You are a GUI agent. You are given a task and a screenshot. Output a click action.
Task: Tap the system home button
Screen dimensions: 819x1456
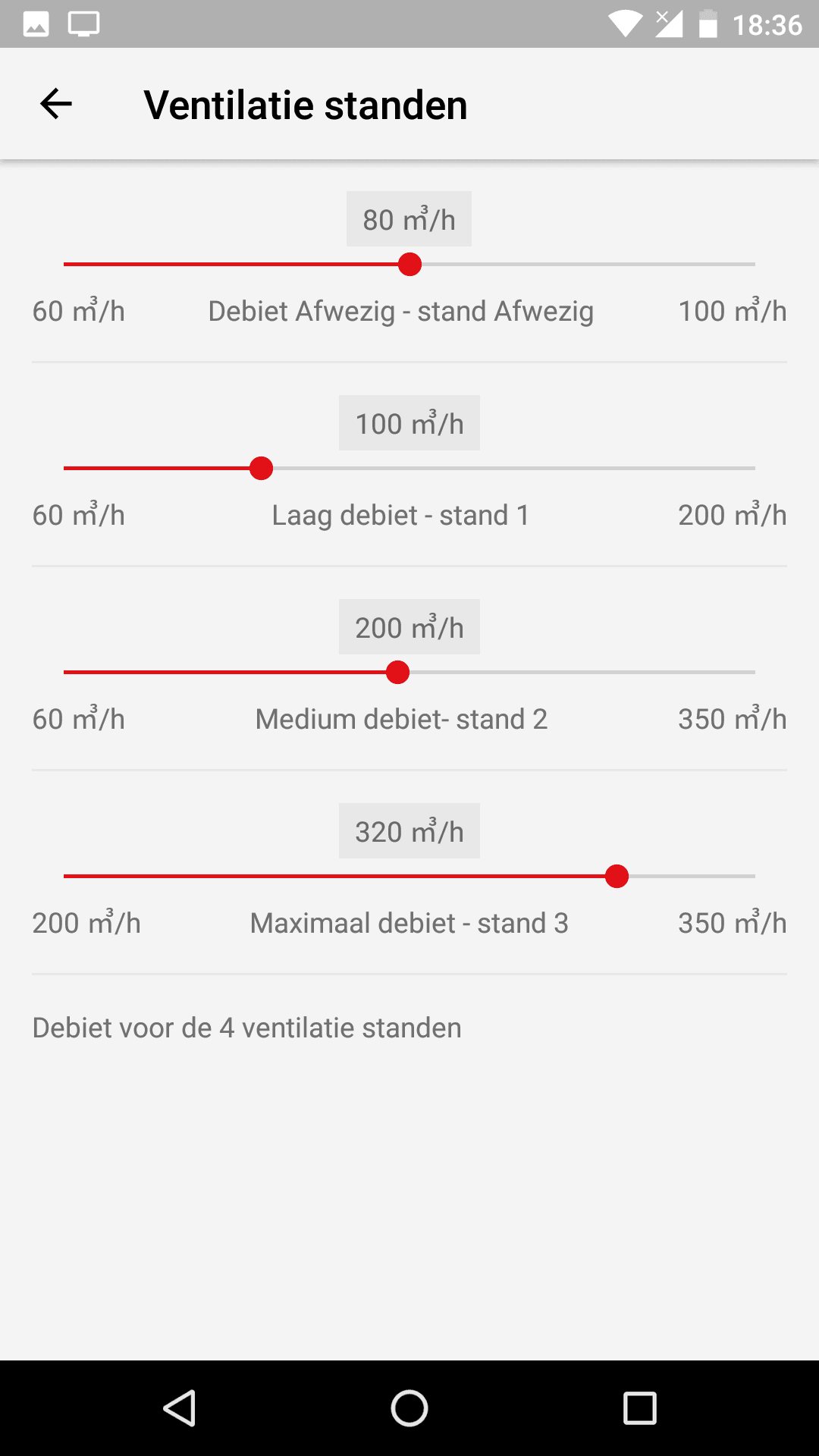click(x=409, y=1408)
